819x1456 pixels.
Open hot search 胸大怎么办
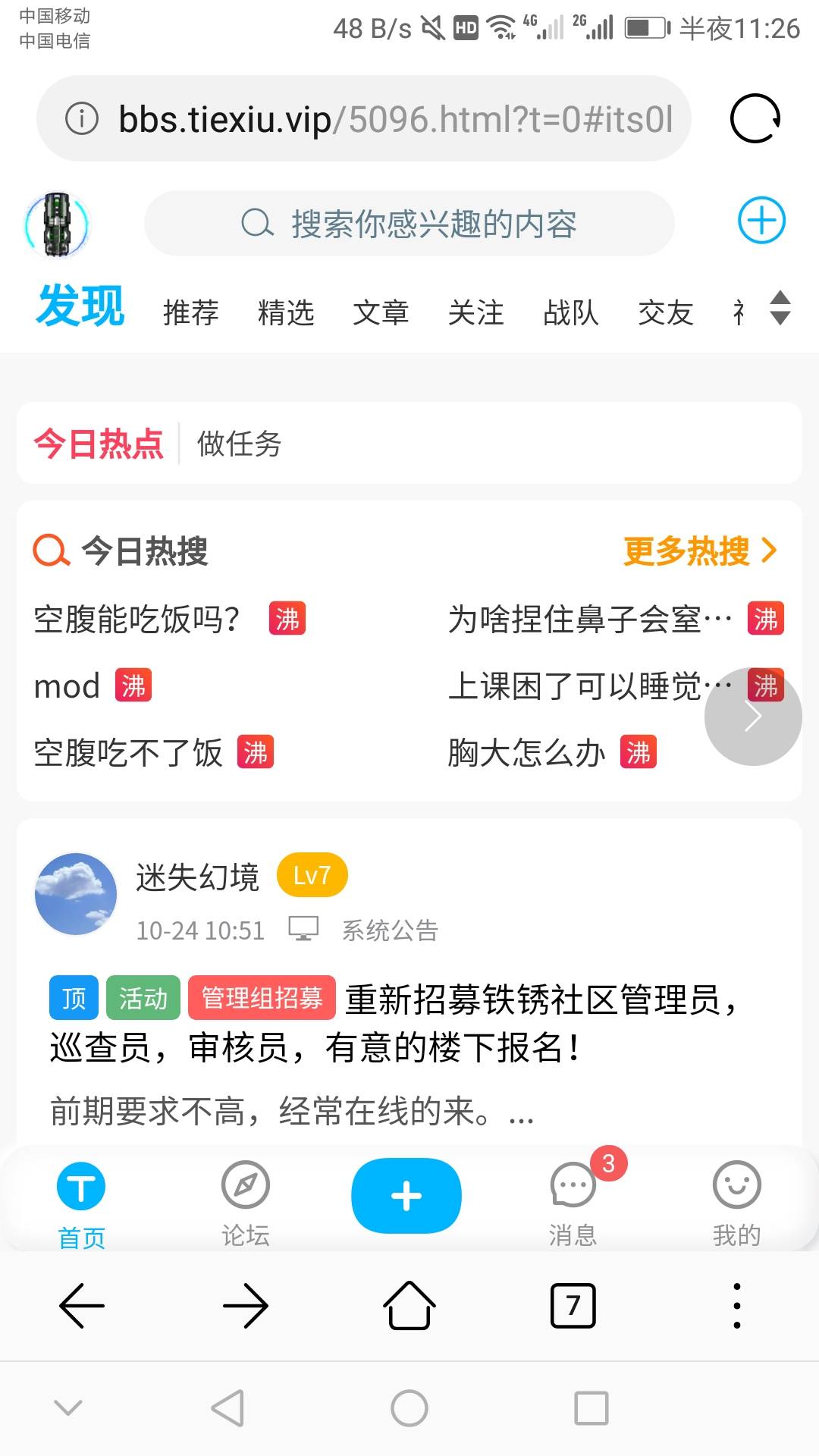[x=526, y=753]
